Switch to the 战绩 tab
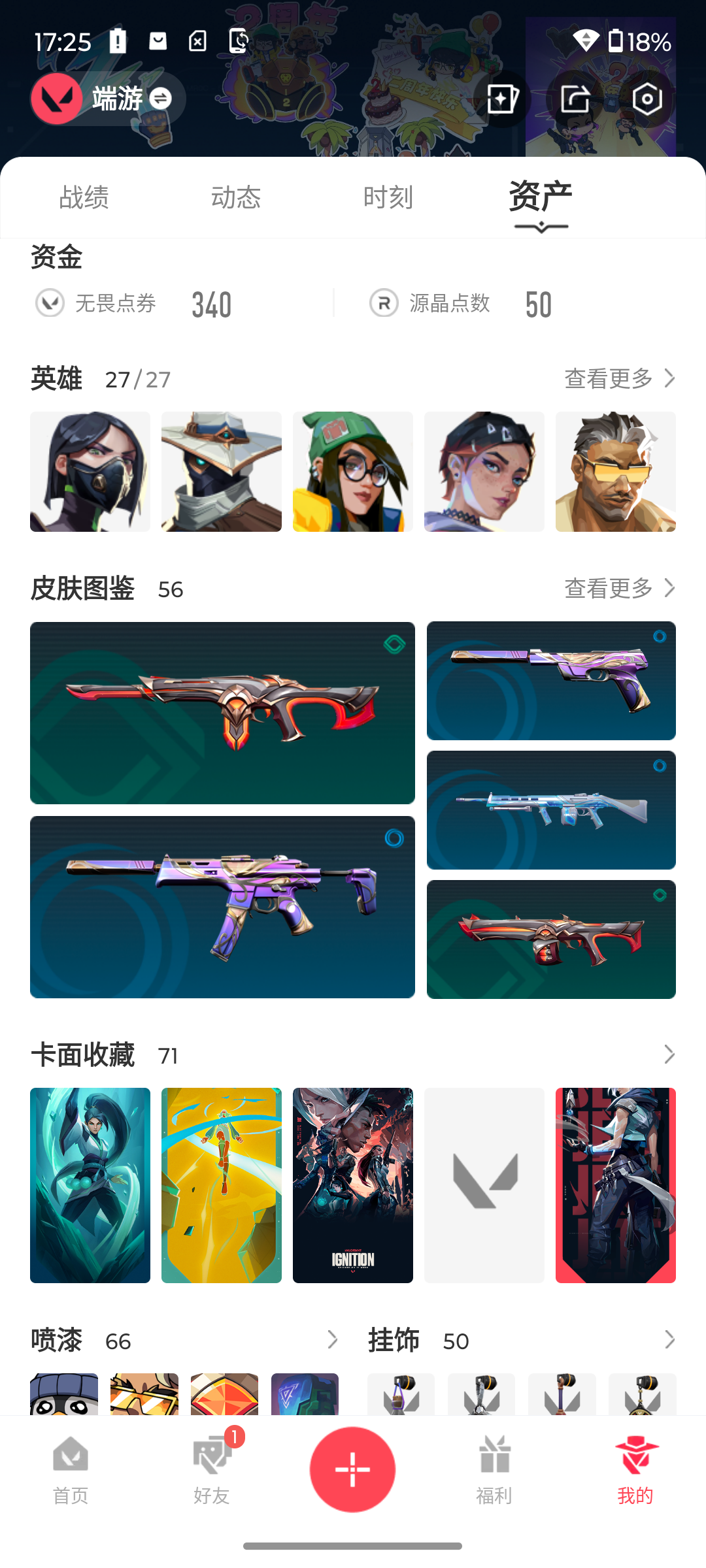The height and width of the screenshot is (1568, 706). pyautogui.click(x=84, y=197)
